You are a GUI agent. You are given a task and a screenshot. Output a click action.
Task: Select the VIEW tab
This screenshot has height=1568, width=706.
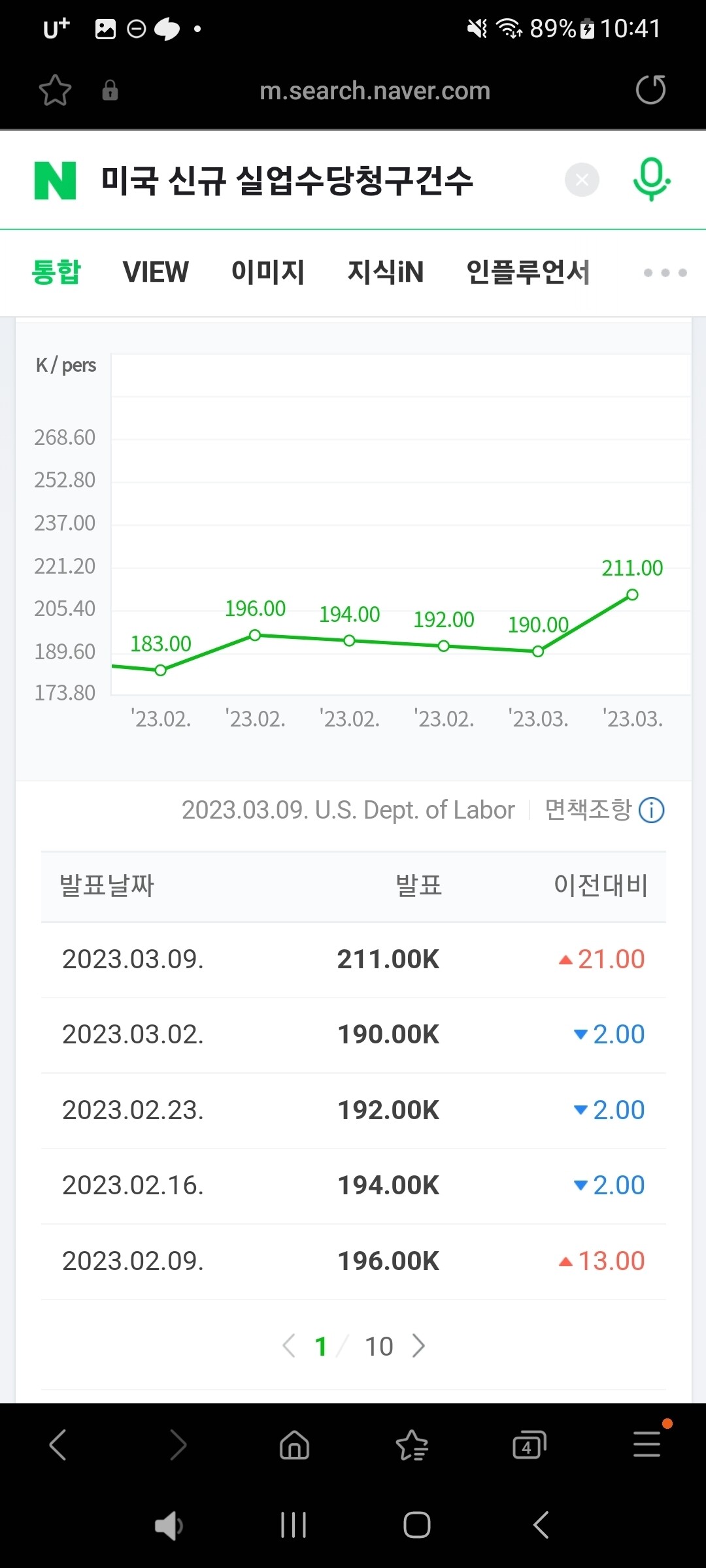[x=156, y=272]
